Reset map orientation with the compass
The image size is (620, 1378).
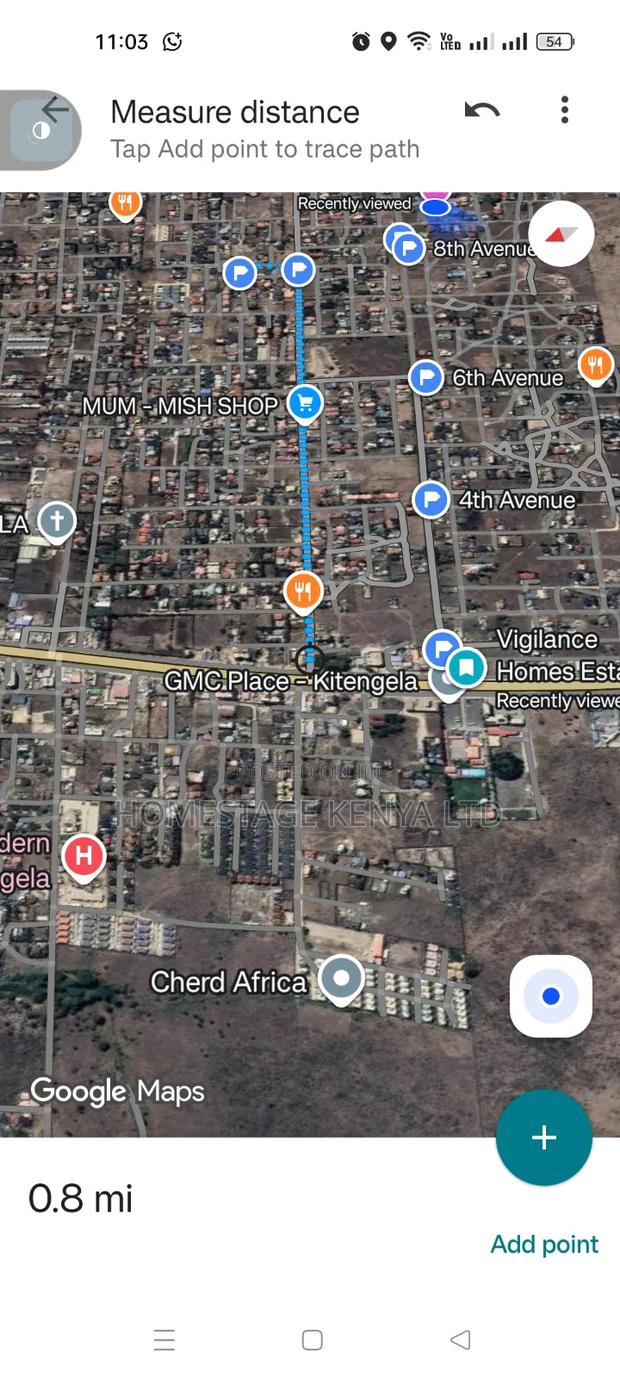point(561,234)
